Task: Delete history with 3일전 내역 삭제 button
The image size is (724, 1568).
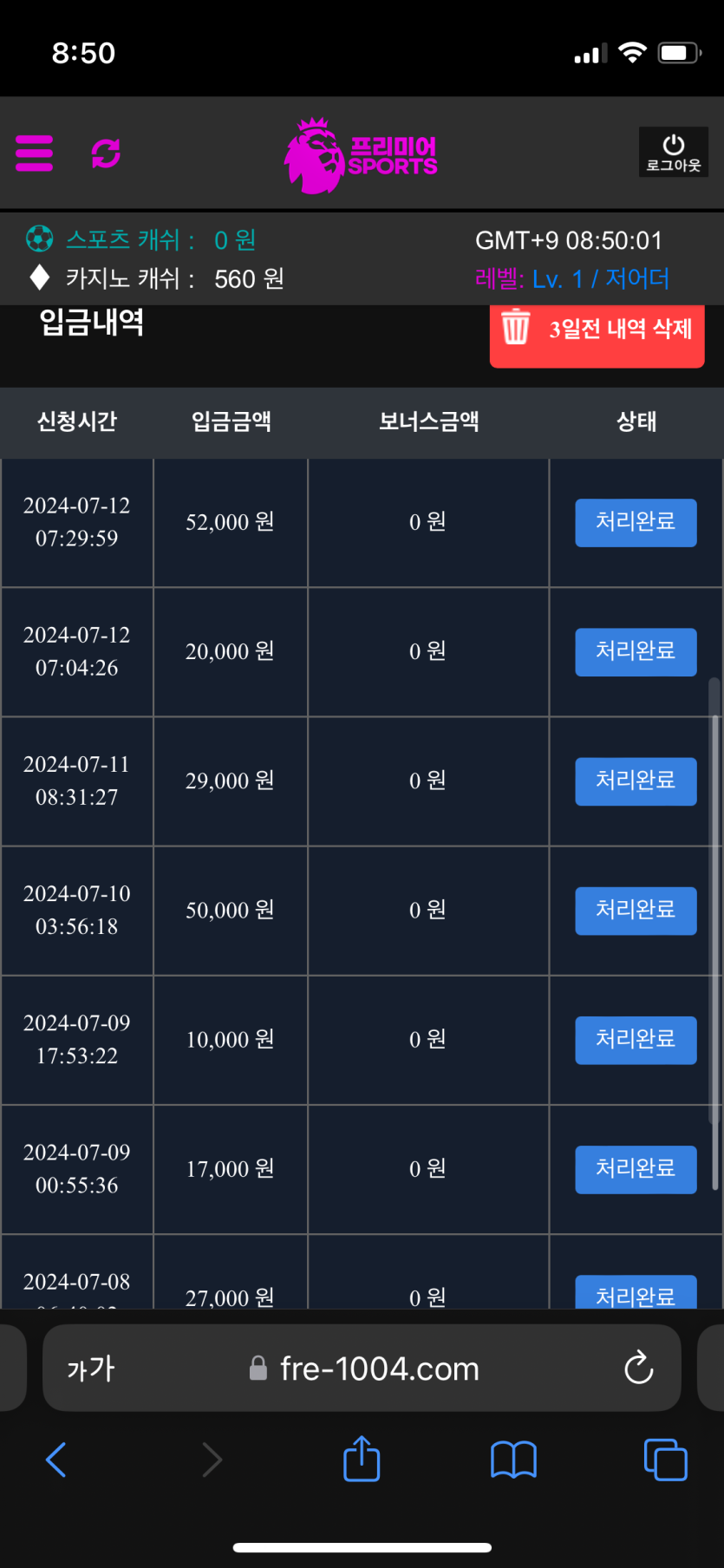Action: coord(597,330)
